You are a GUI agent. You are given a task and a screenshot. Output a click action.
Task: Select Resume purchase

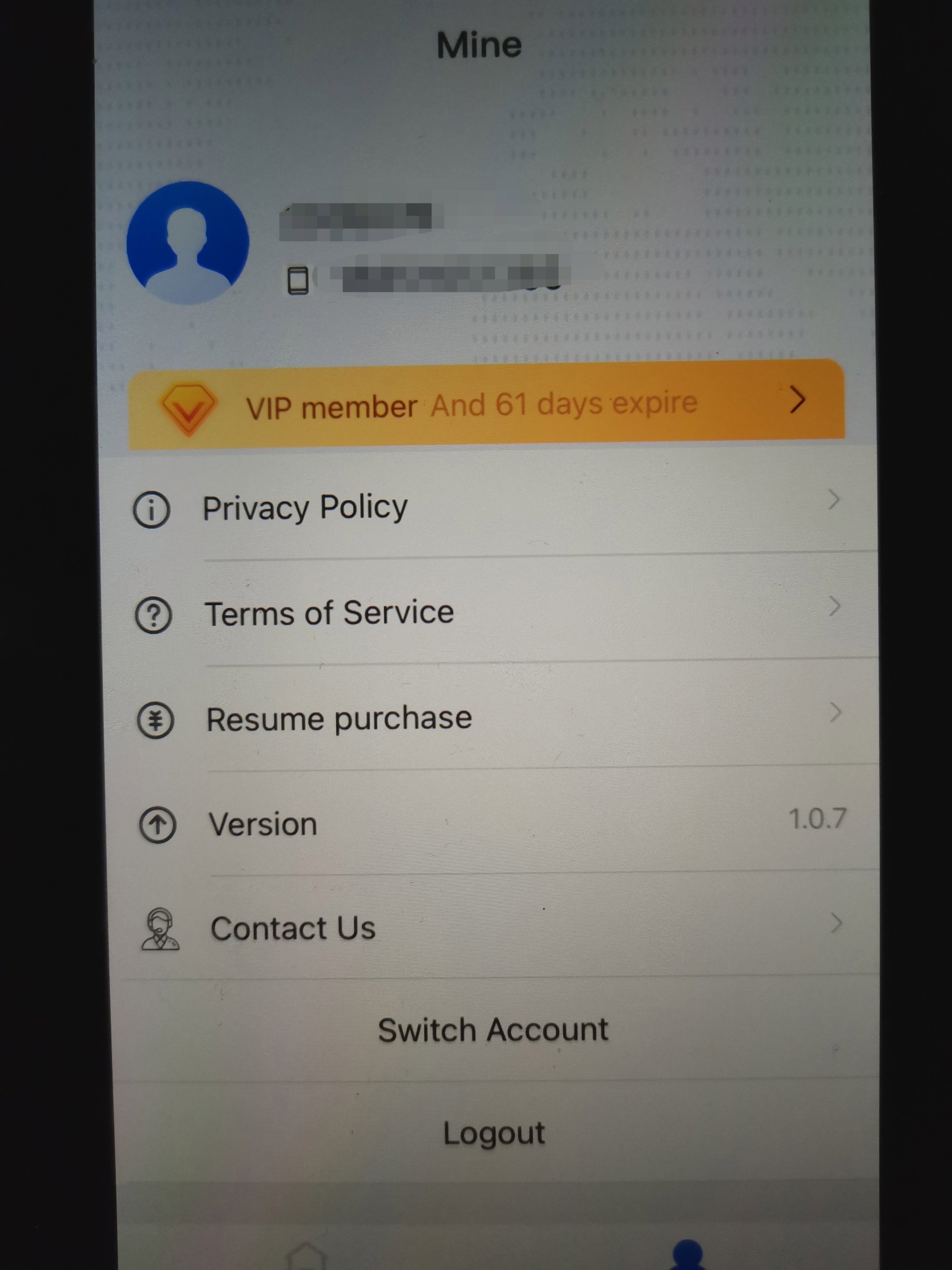339,719
